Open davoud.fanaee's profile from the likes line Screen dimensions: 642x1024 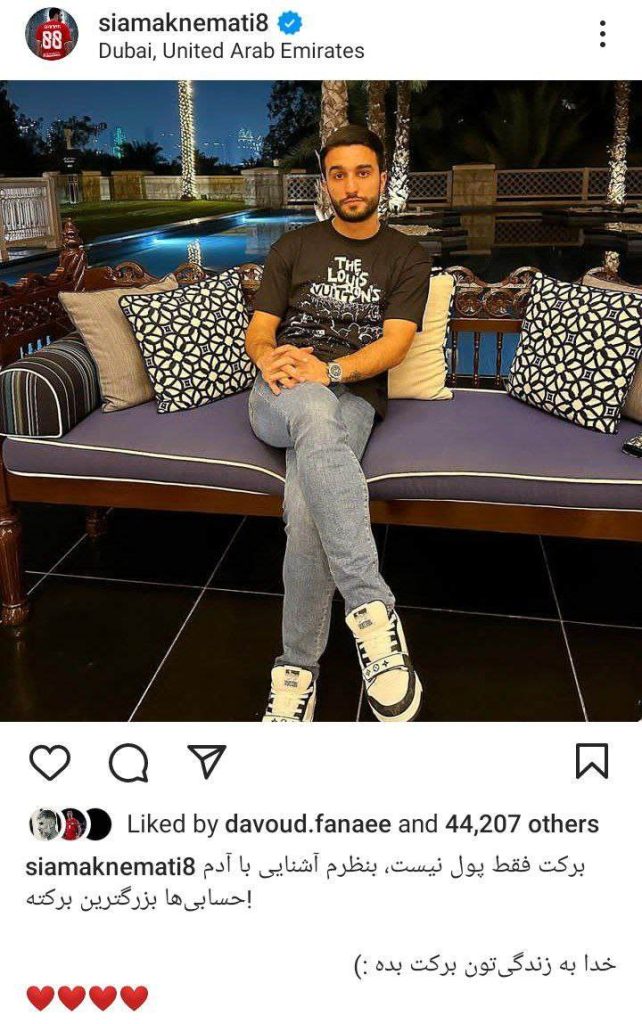pos(308,824)
